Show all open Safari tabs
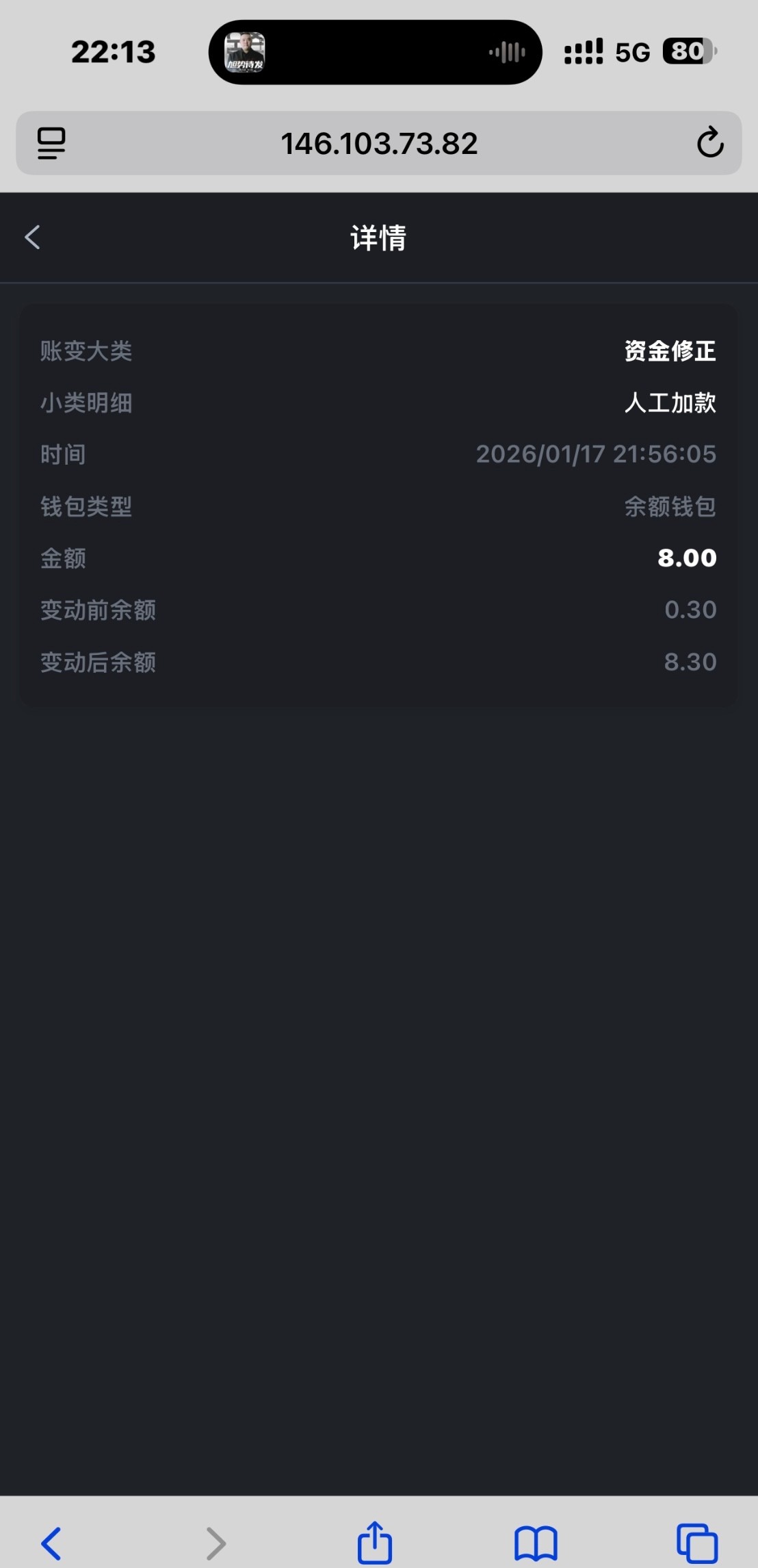The image size is (758, 1568). click(696, 1543)
